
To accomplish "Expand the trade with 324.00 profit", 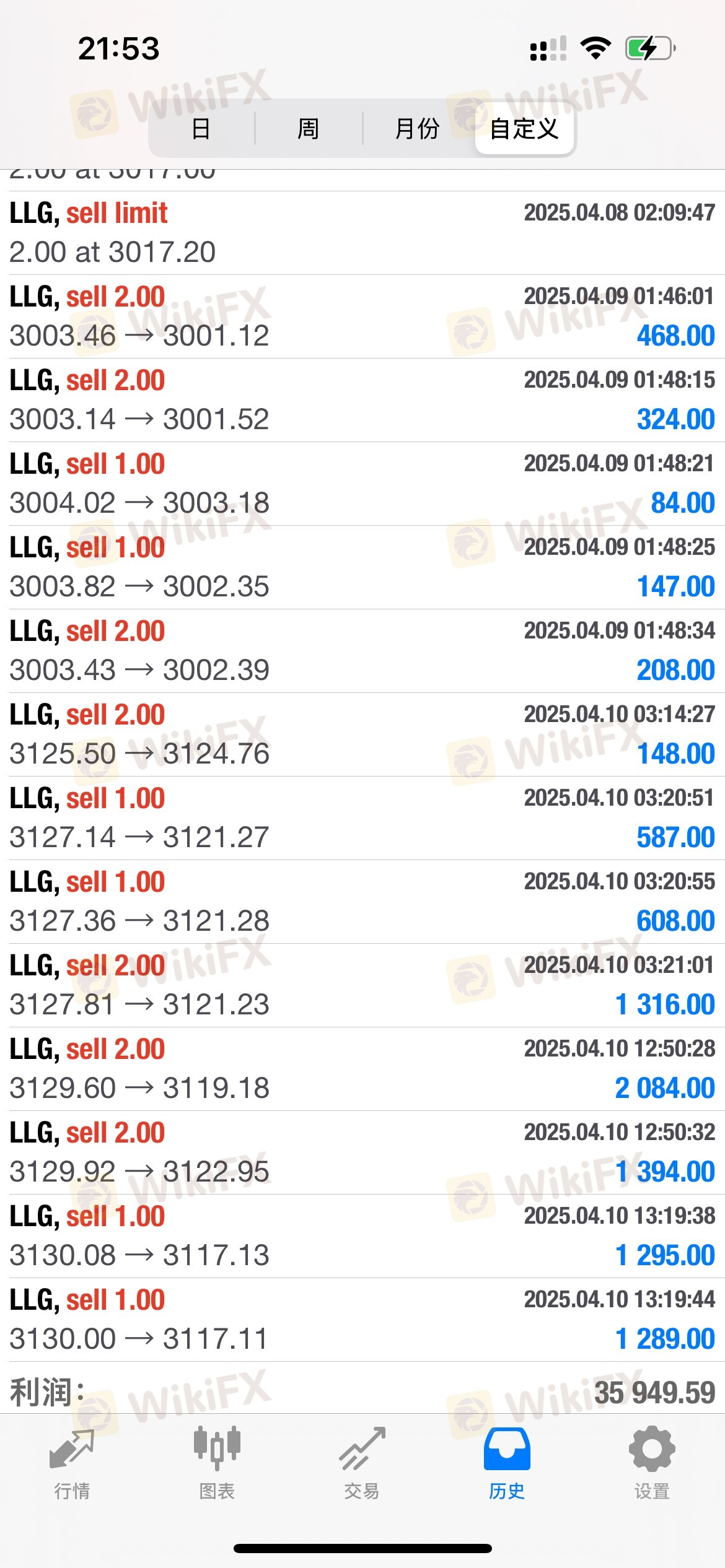I will click(x=362, y=400).
